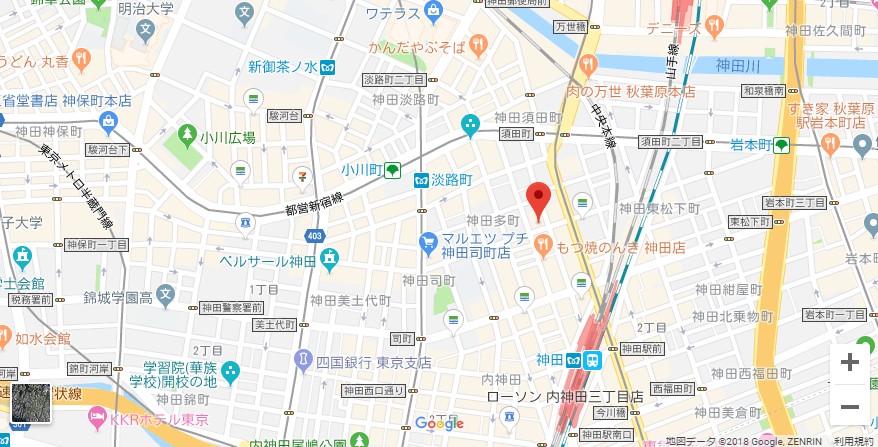Select the ベルサール神田 place marker
Viewport: 878px width, 447px height.
click(x=330, y=261)
